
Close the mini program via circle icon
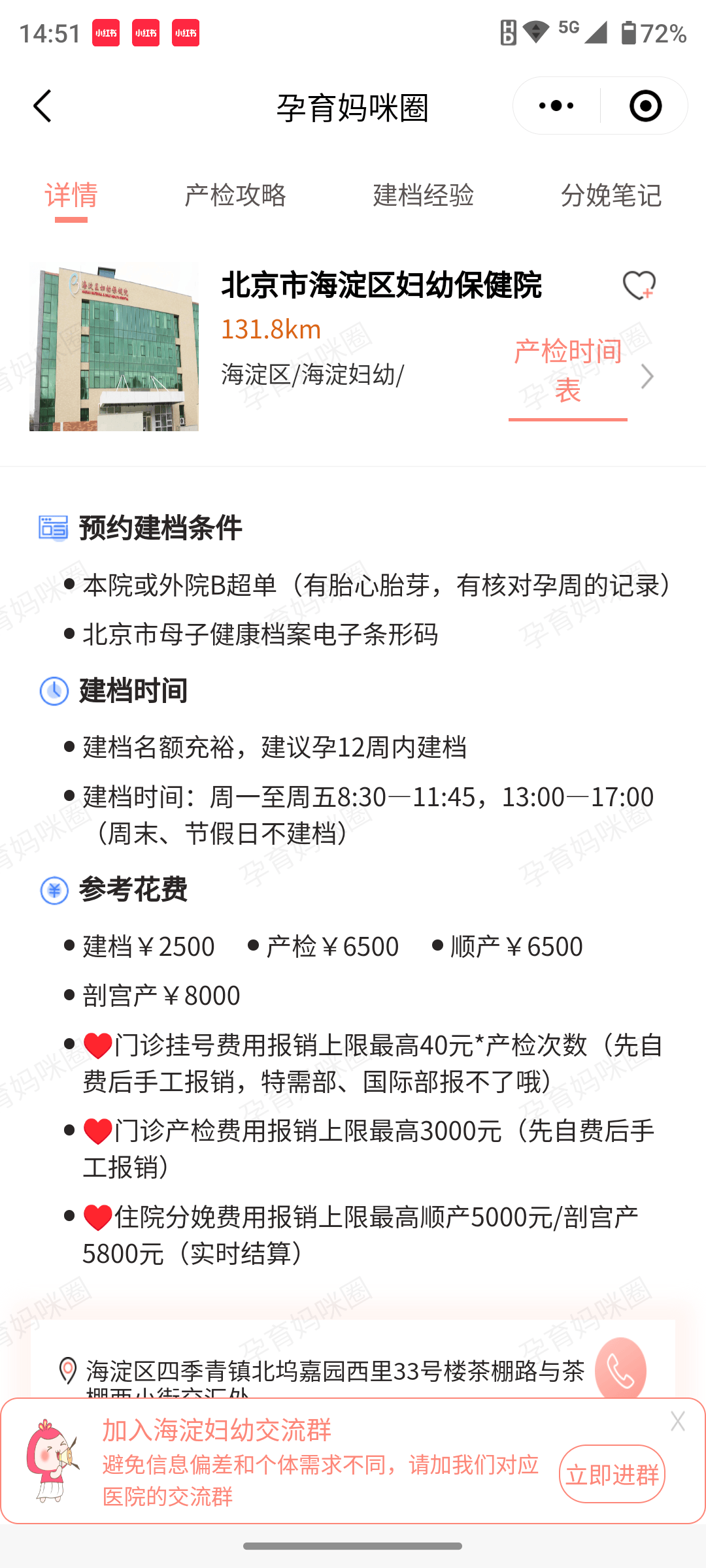click(645, 106)
